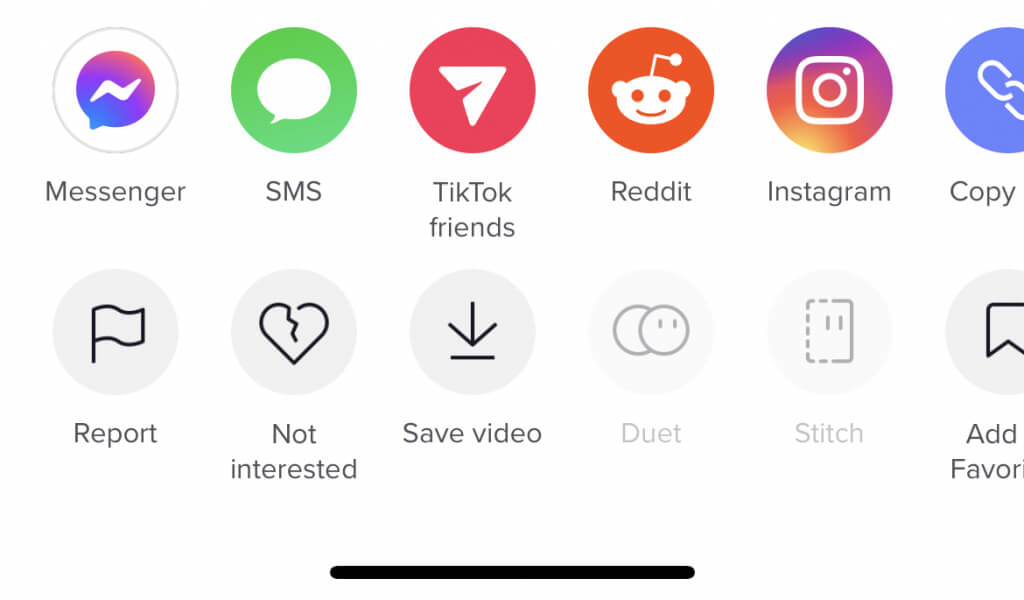This screenshot has width=1024, height=600.
Task: Send to TikTok friends
Action: (472, 90)
